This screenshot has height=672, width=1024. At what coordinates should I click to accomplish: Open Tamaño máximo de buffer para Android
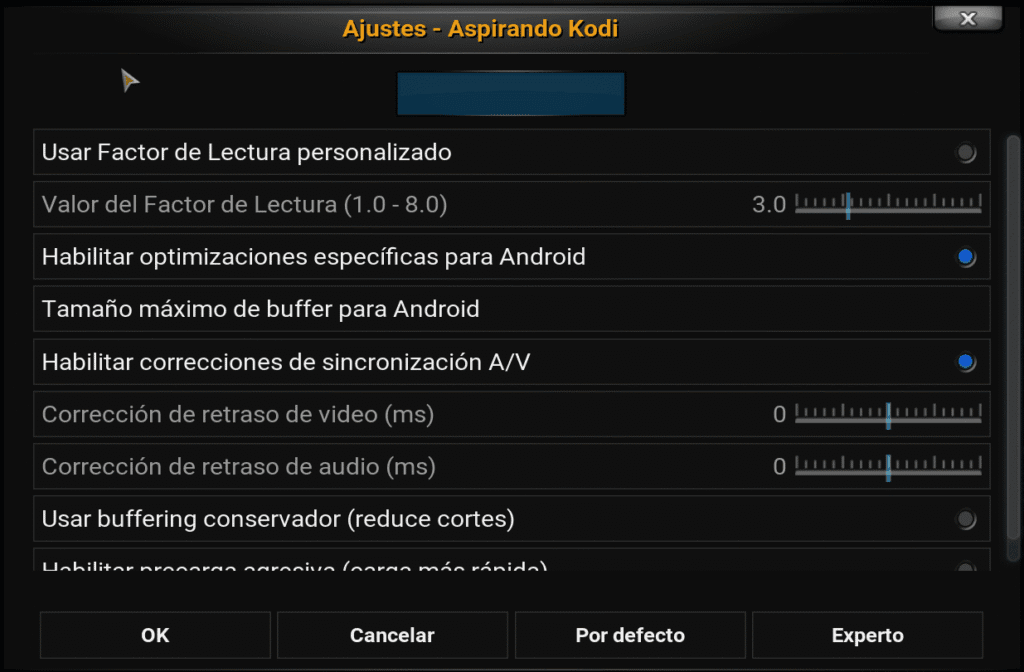tap(511, 309)
